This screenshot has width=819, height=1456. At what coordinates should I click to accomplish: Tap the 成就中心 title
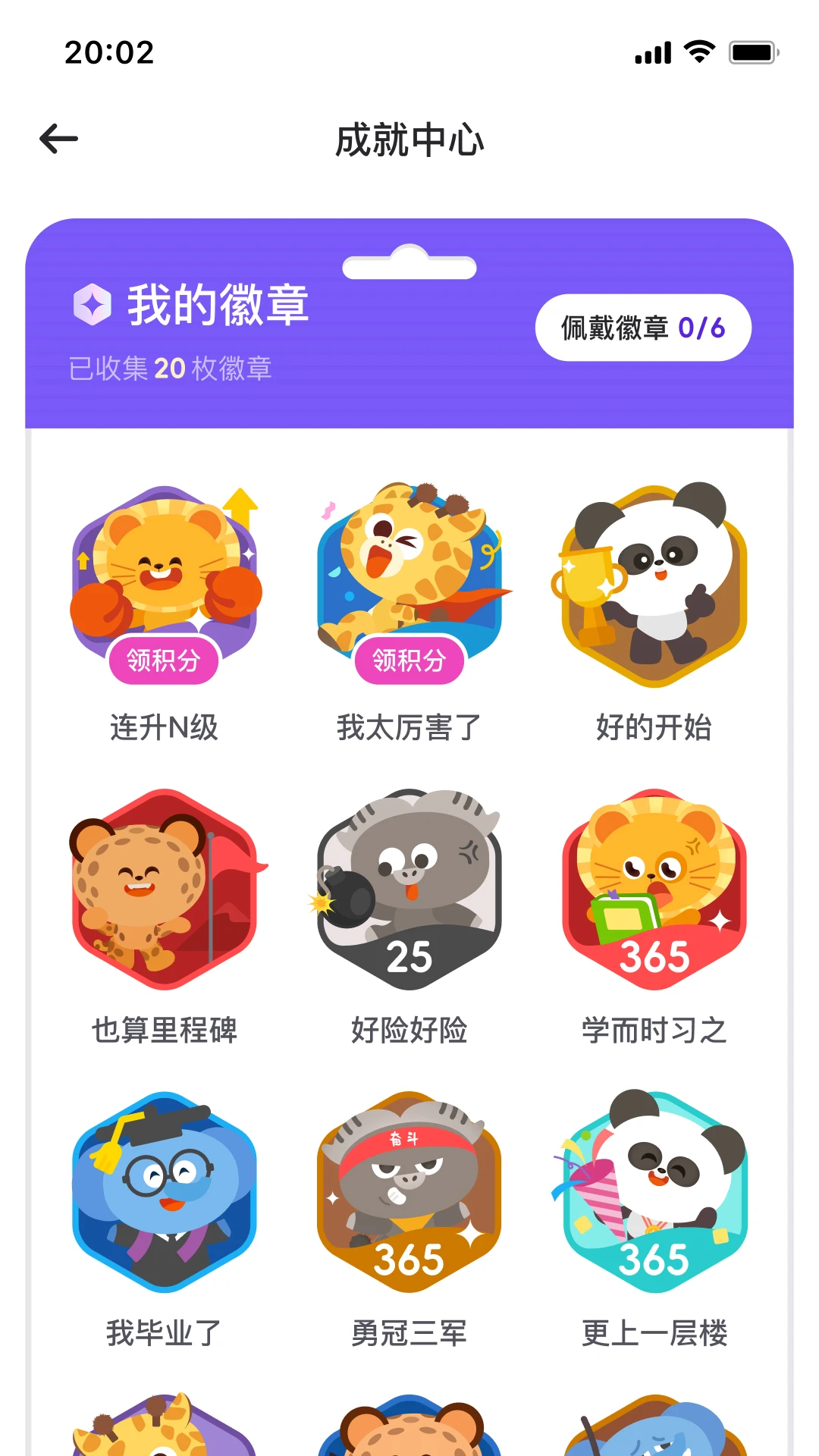(x=409, y=140)
